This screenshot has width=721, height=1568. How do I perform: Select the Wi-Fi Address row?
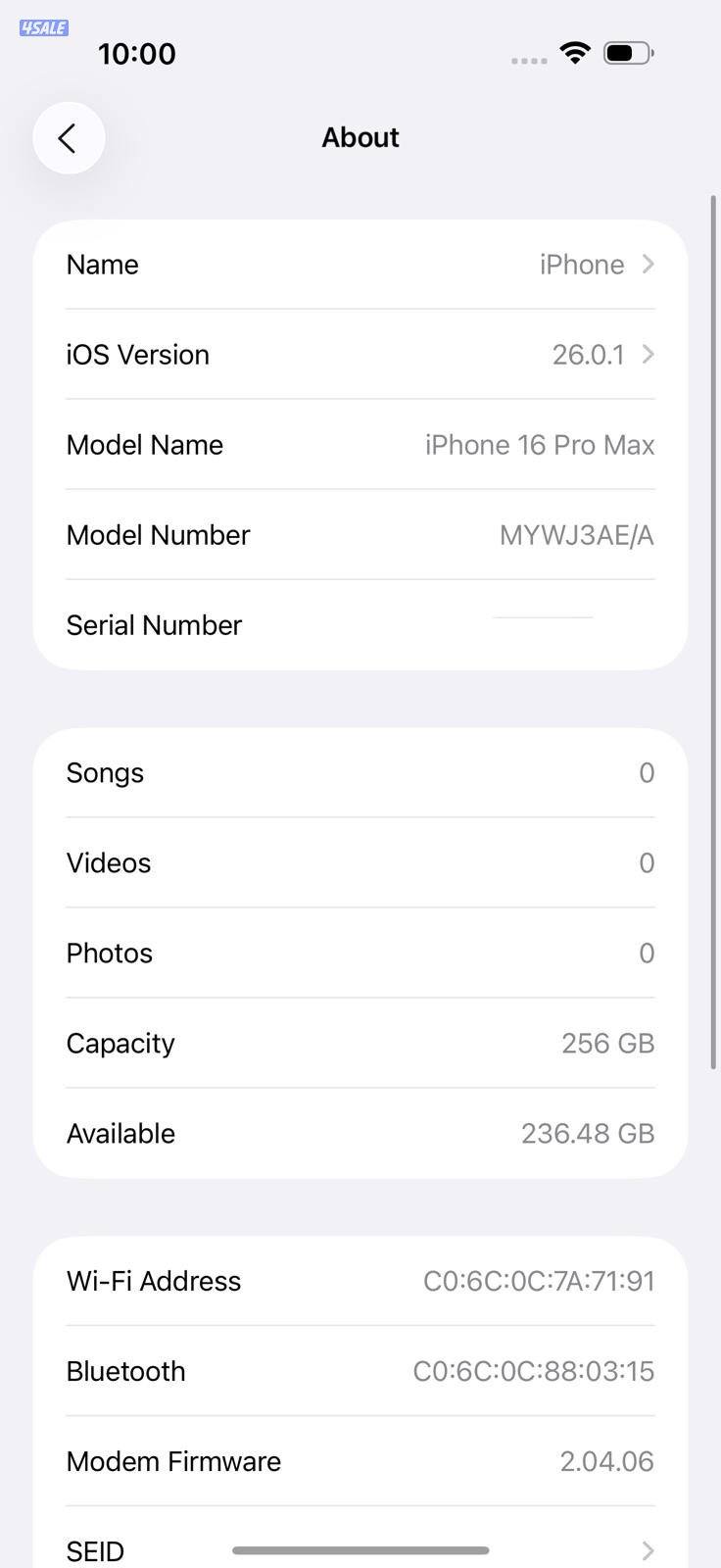360,1281
